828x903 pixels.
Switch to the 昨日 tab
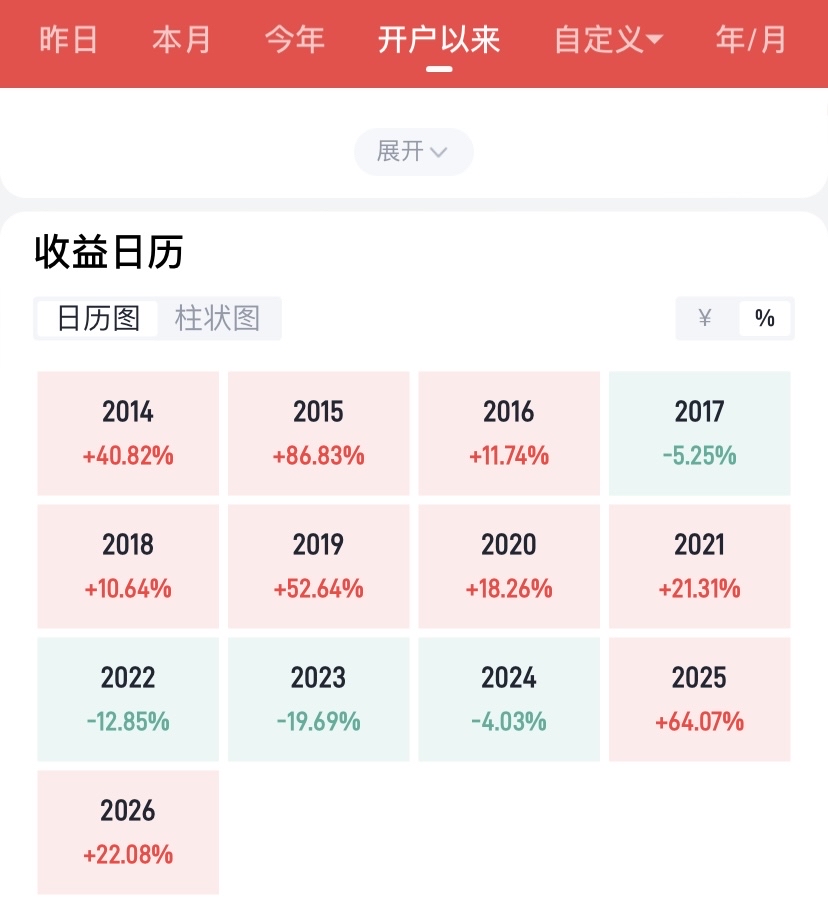coord(68,40)
